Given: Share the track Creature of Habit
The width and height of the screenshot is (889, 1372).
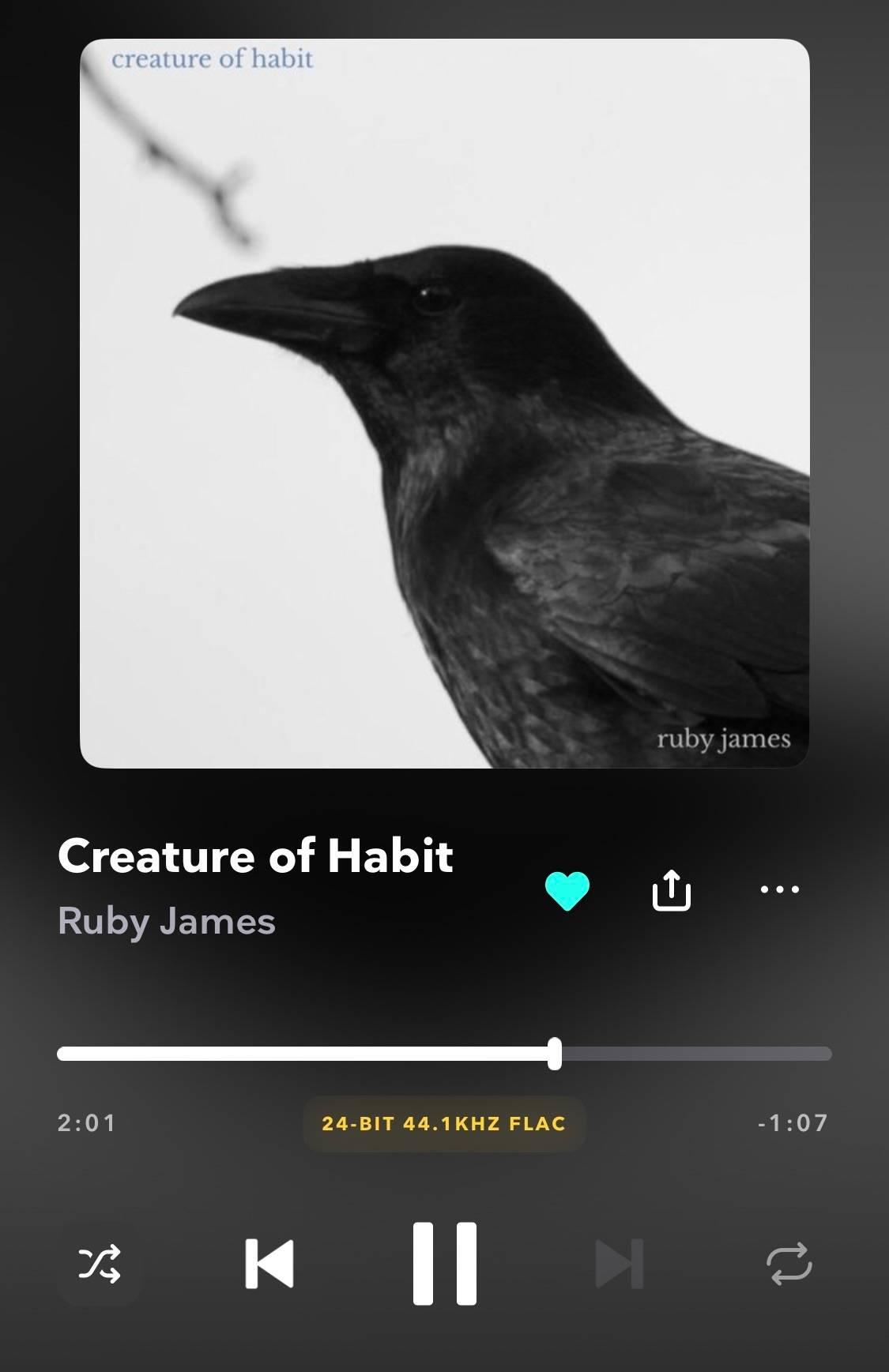Looking at the screenshot, I should coord(672,890).
